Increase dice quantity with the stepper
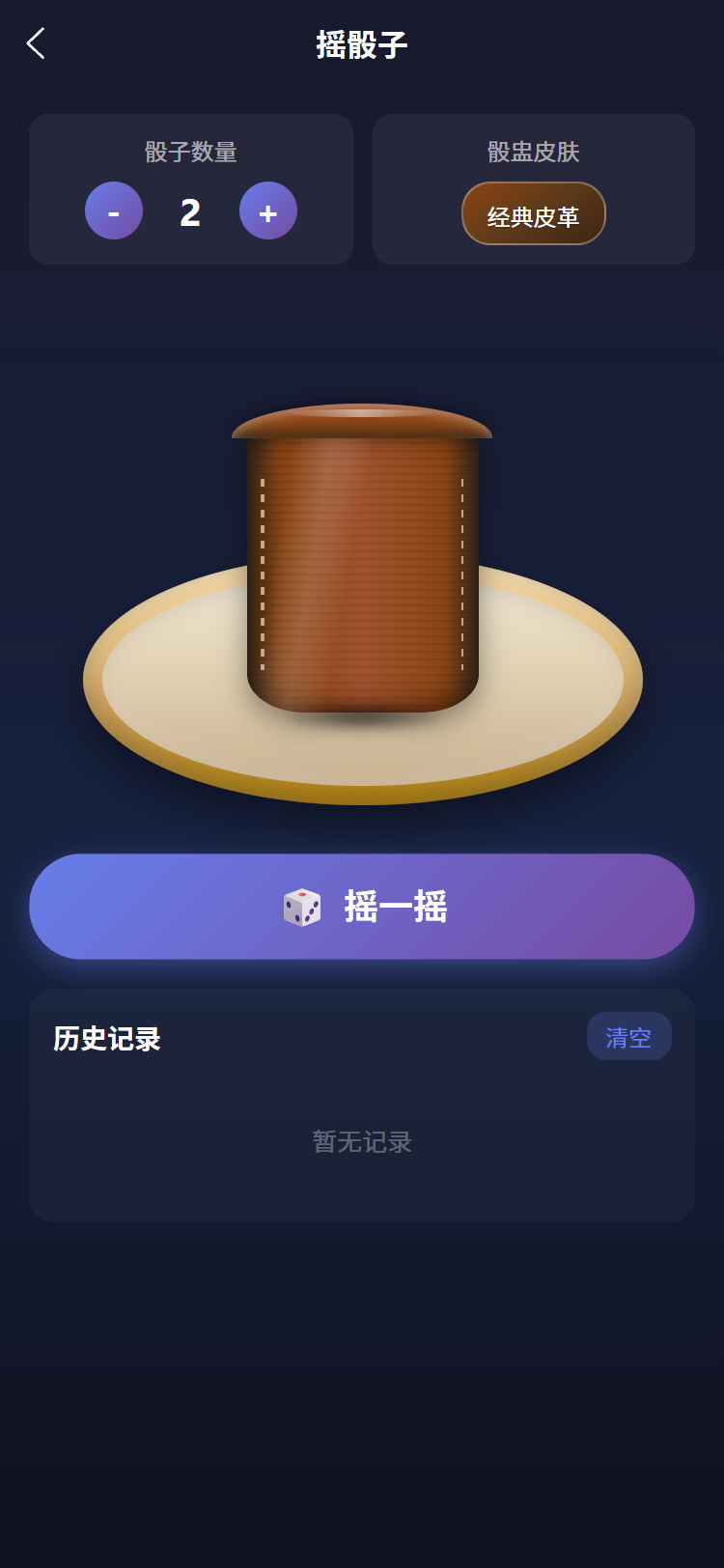Image resolution: width=724 pixels, height=1568 pixels. click(x=268, y=210)
